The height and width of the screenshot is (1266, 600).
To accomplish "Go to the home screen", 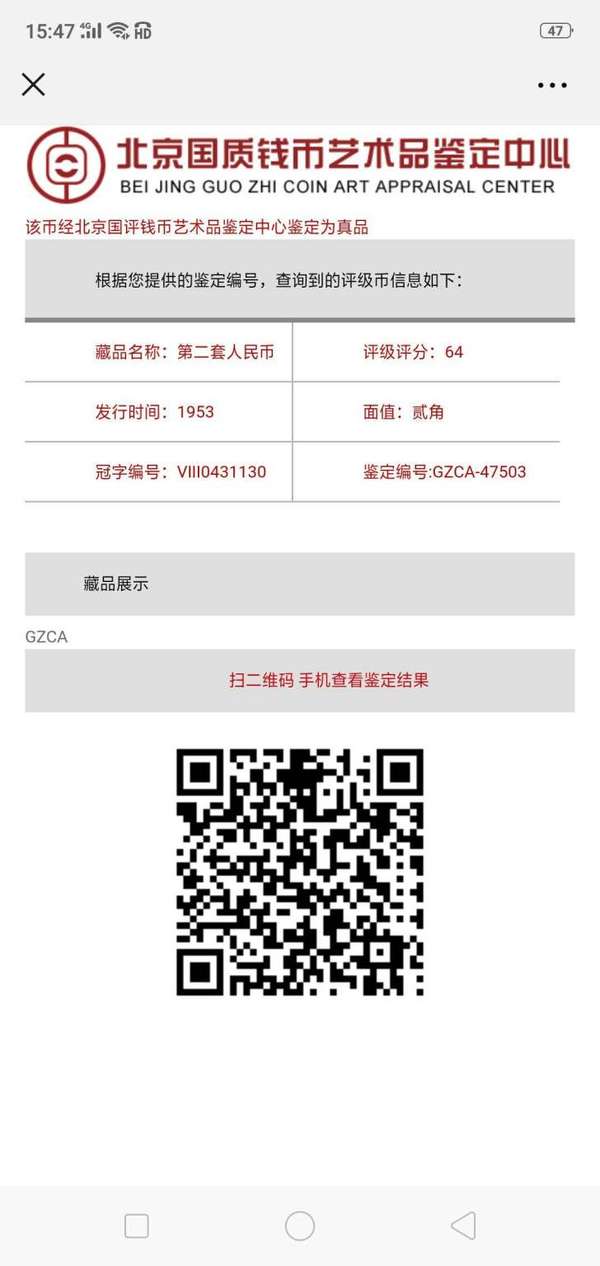I will tap(300, 1225).
